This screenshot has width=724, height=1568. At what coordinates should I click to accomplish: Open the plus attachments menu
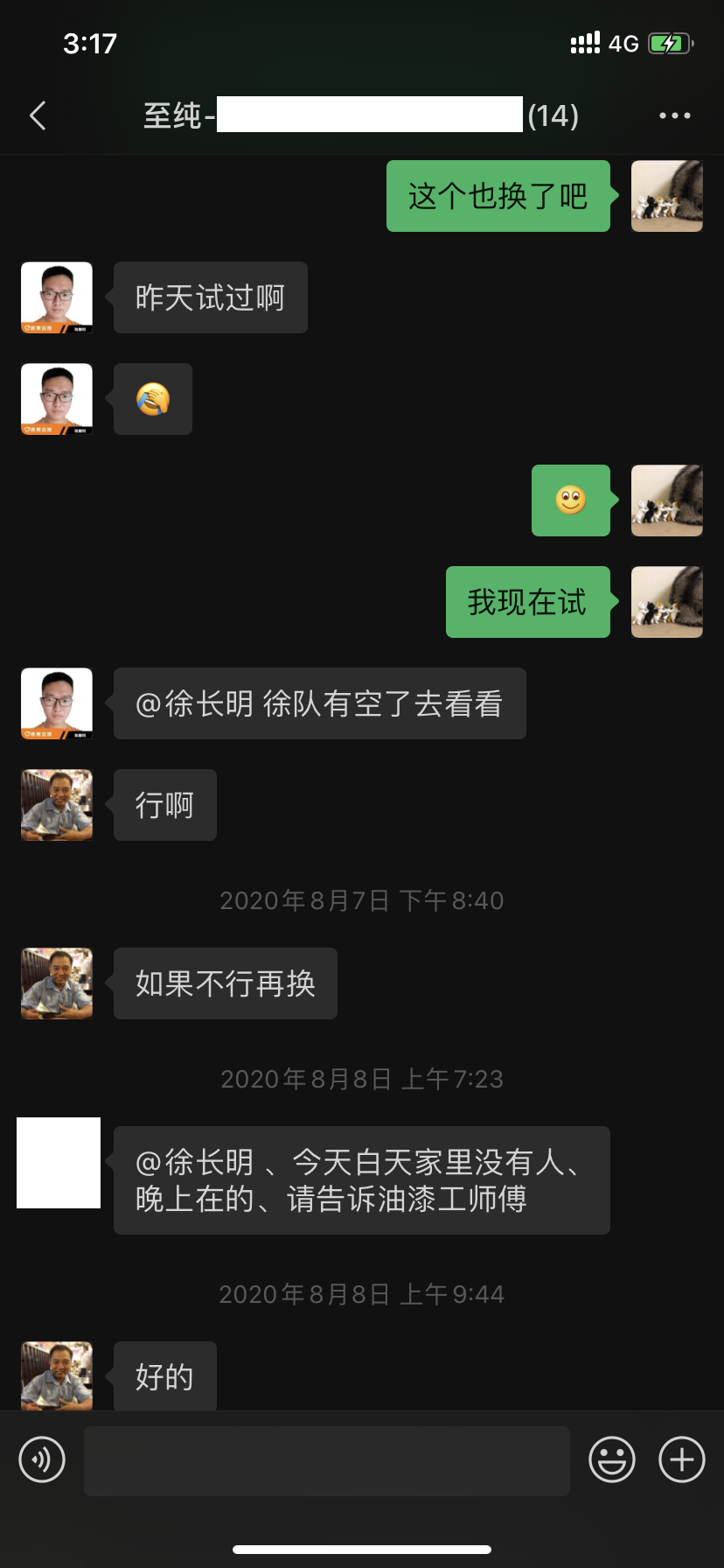[x=681, y=1459]
